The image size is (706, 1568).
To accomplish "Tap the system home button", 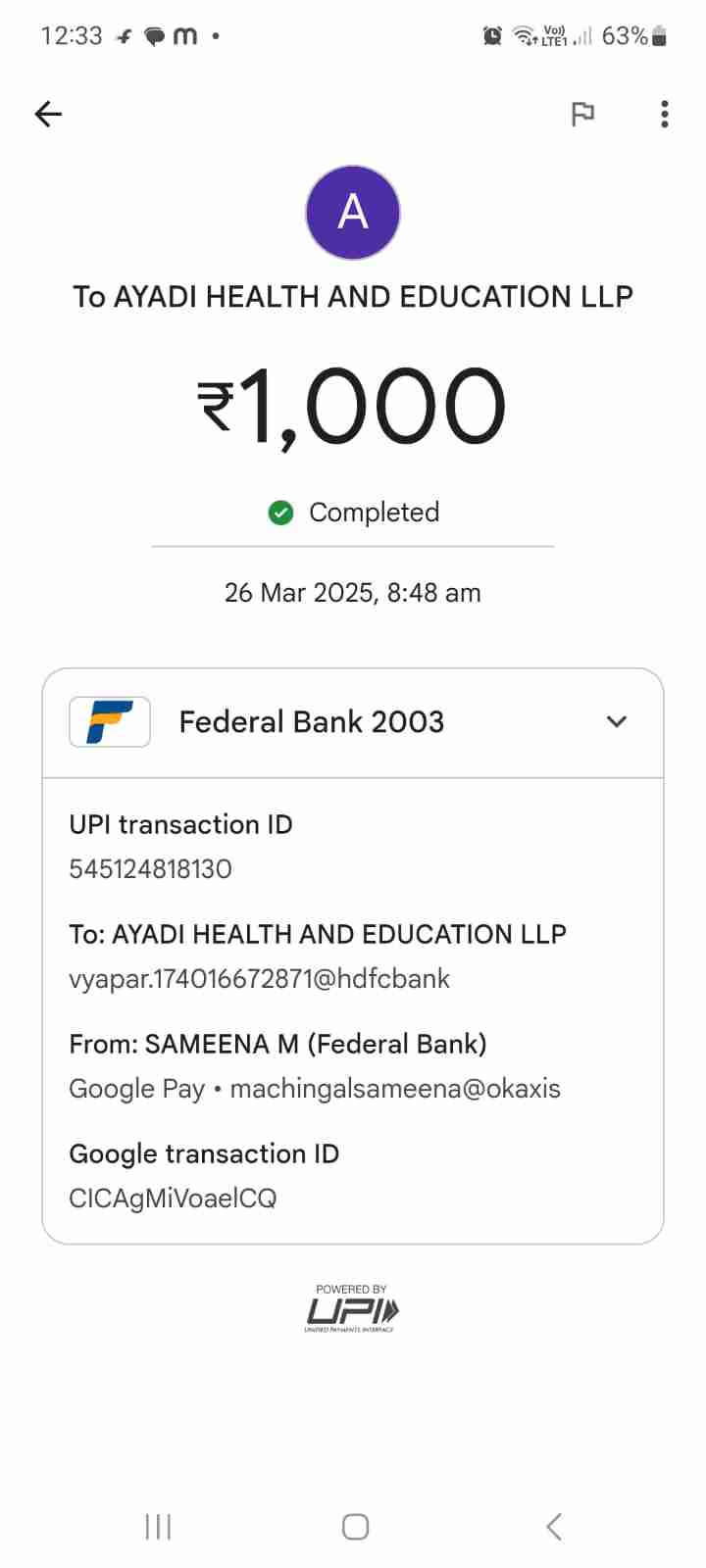I will click(355, 1526).
